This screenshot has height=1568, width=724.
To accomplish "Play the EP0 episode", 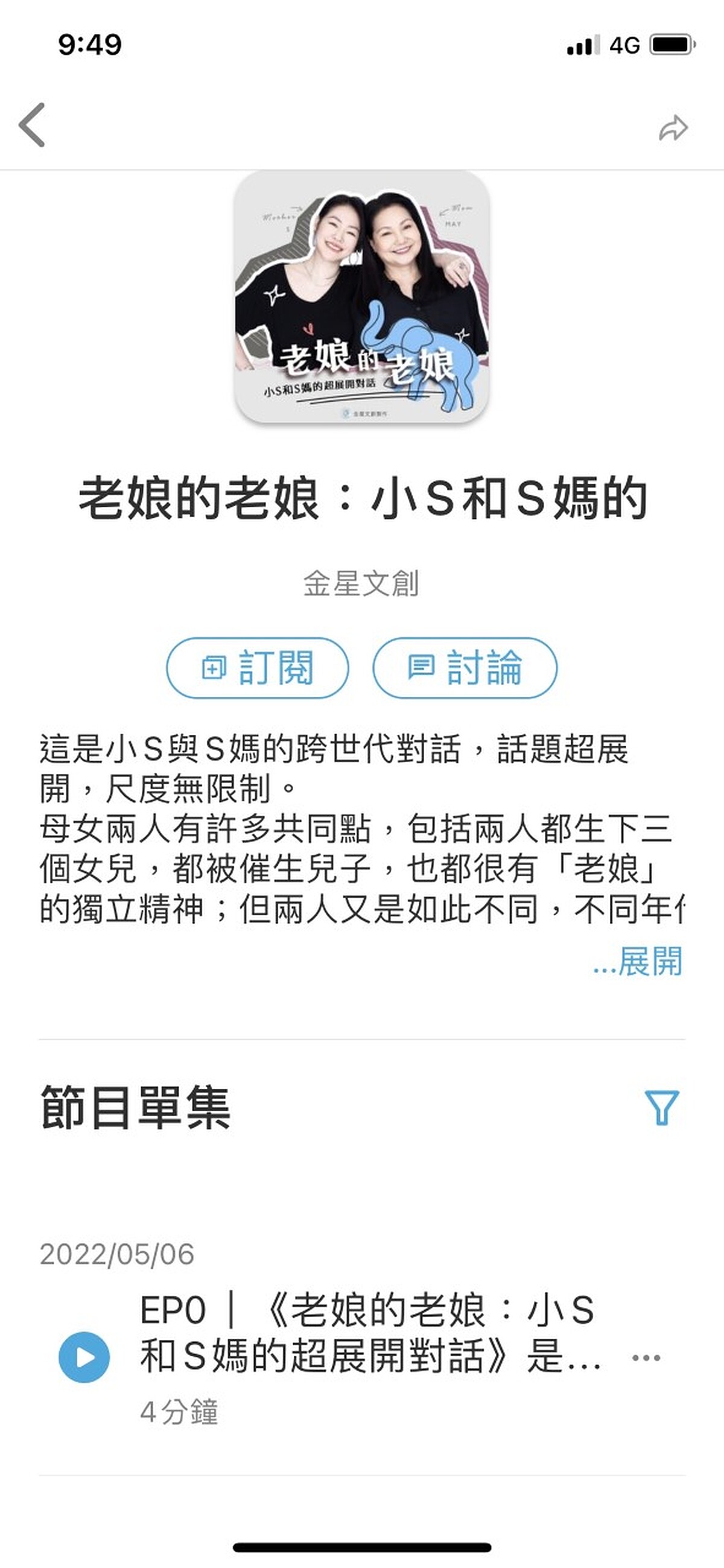I will [x=84, y=1357].
